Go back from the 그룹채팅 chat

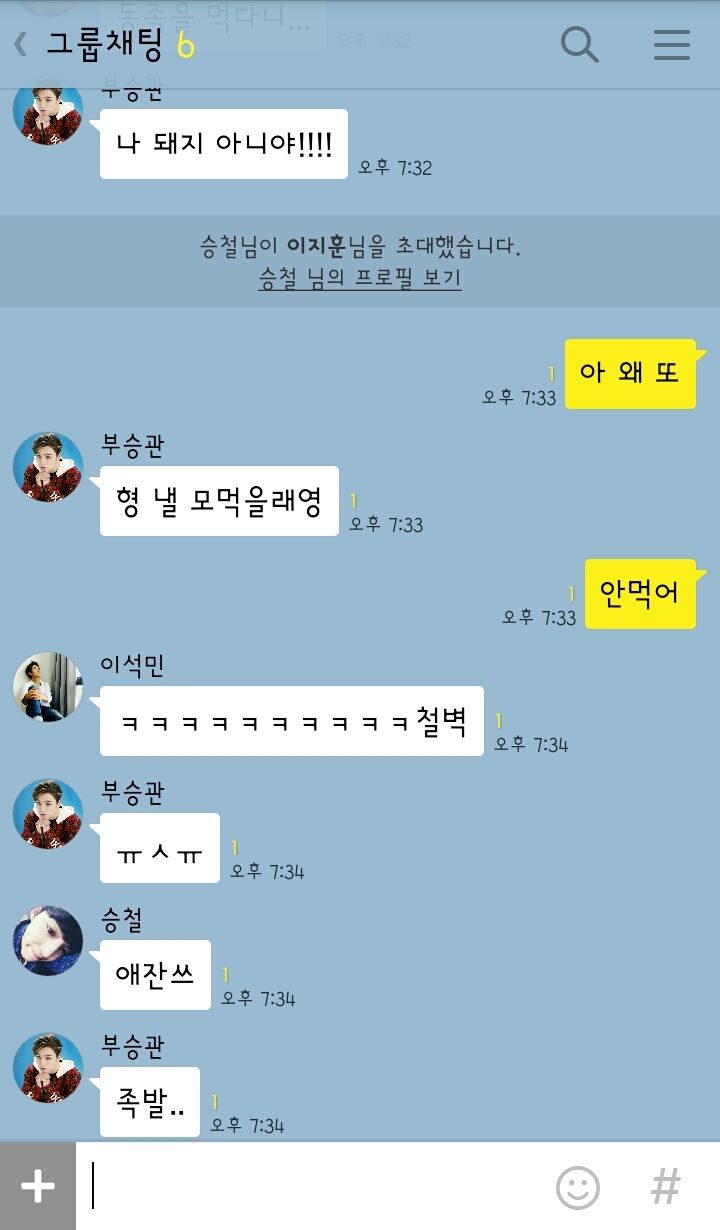click(20, 44)
